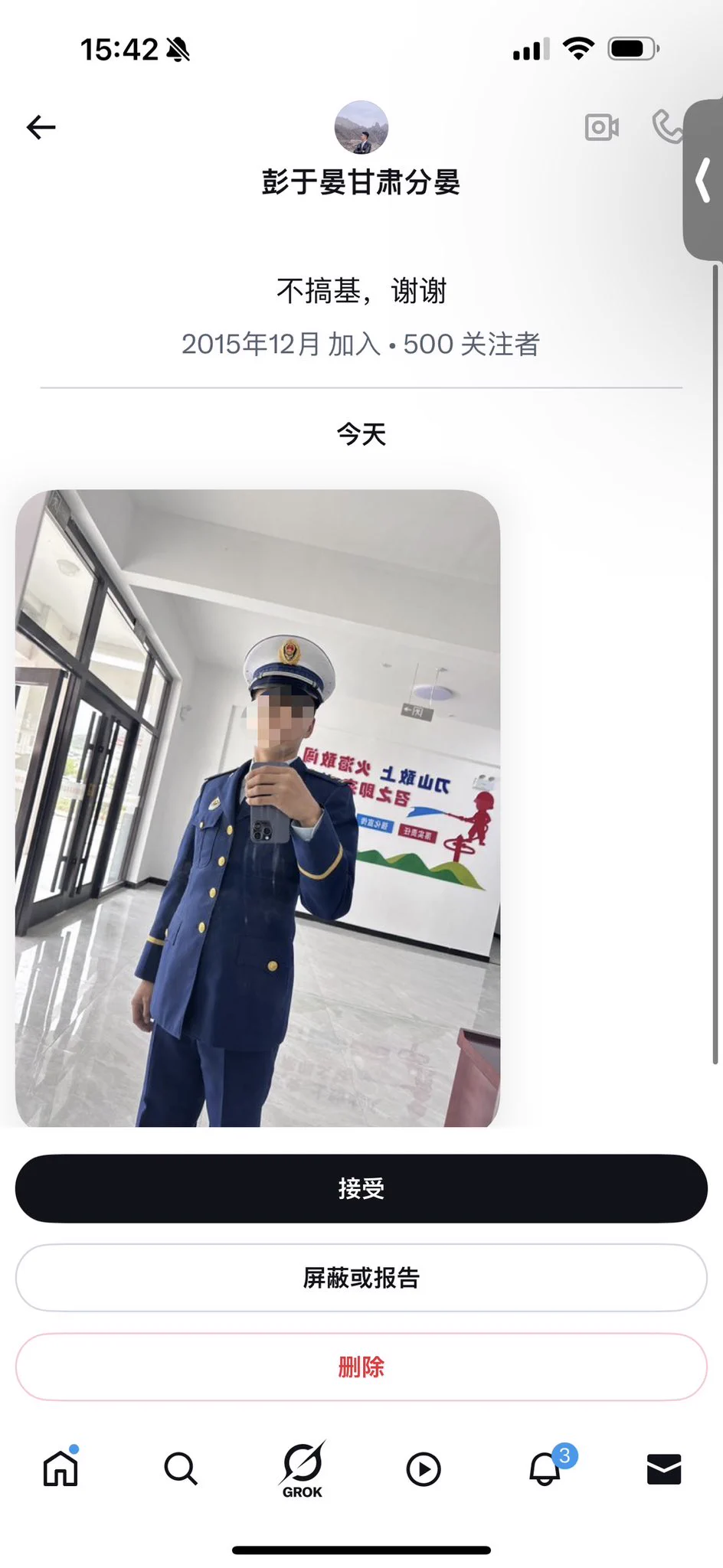The height and width of the screenshot is (1568, 723).
Task: Go back with the arrow icon
Action: [41, 127]
